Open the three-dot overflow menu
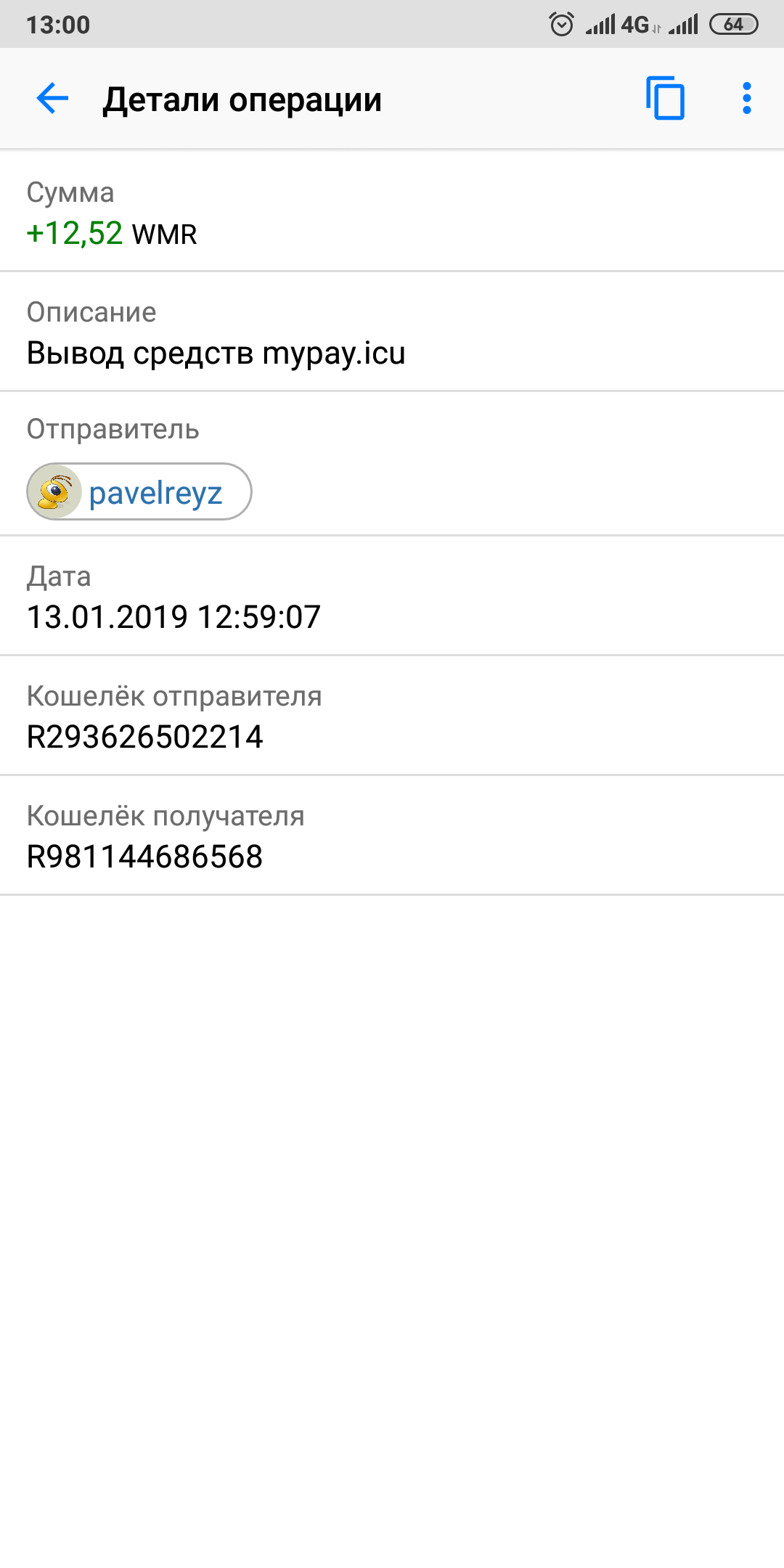Viewport: 784px width, 1568px height. coord(746,99)
